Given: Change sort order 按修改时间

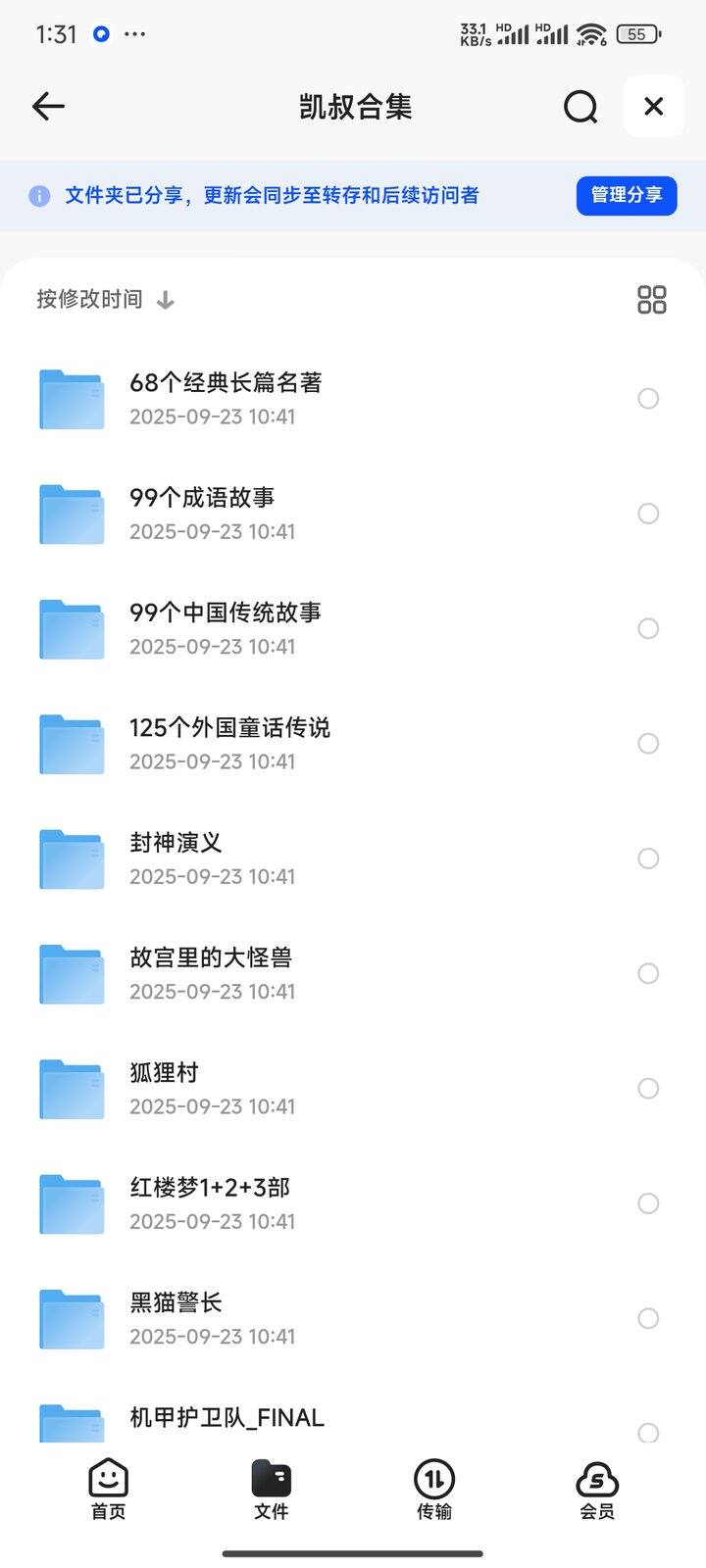Looking at the screenshot, I should [105, 299].
